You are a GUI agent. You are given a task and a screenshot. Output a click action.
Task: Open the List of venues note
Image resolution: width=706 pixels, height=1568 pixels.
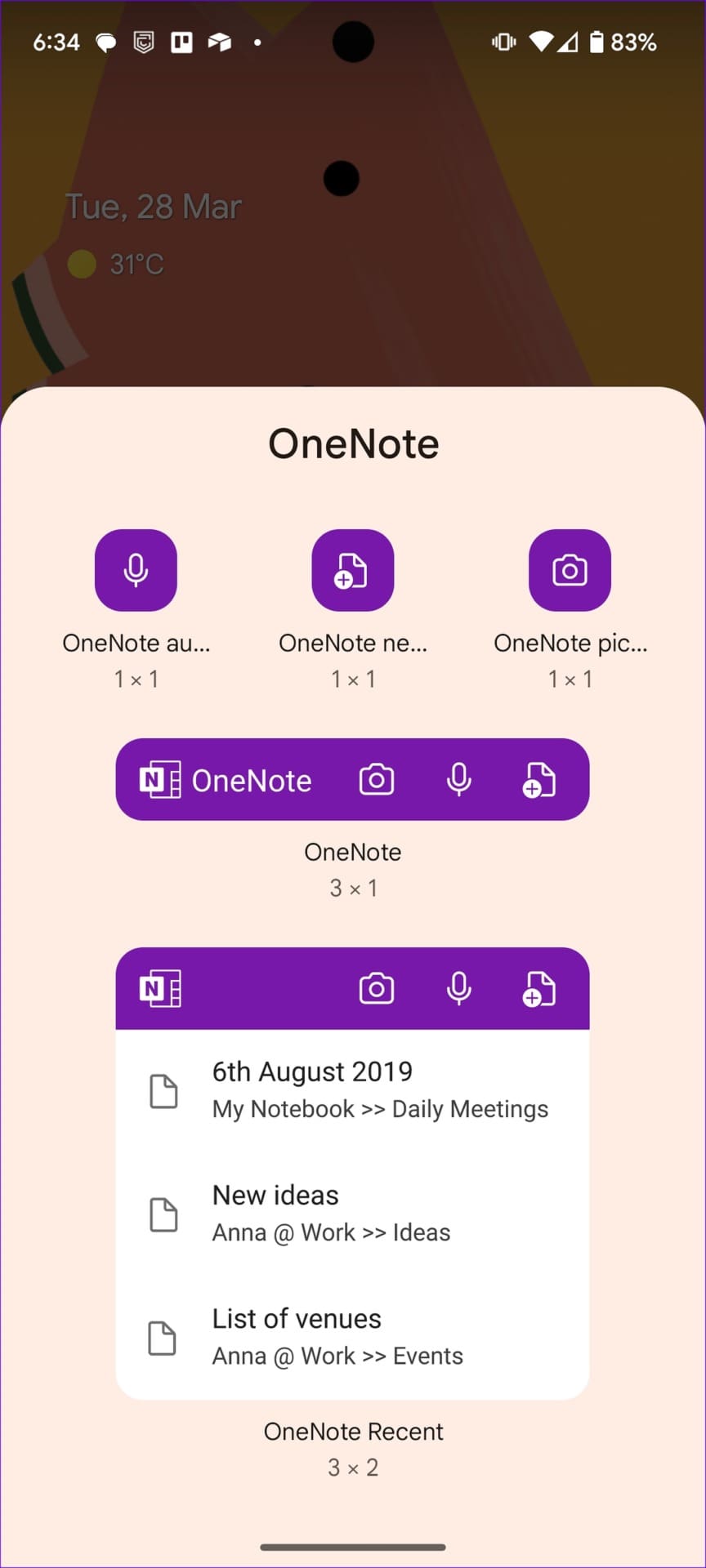(296, 1319)
